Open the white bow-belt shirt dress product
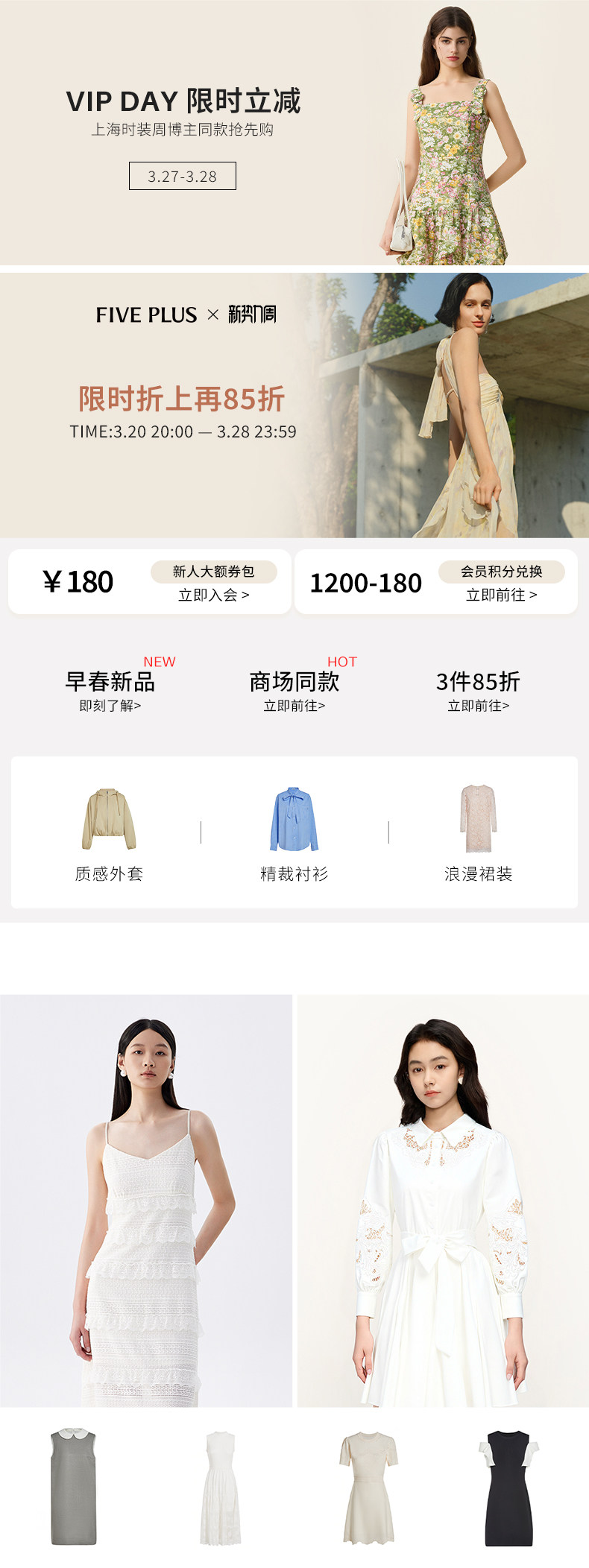 [x=443, y=1201]
